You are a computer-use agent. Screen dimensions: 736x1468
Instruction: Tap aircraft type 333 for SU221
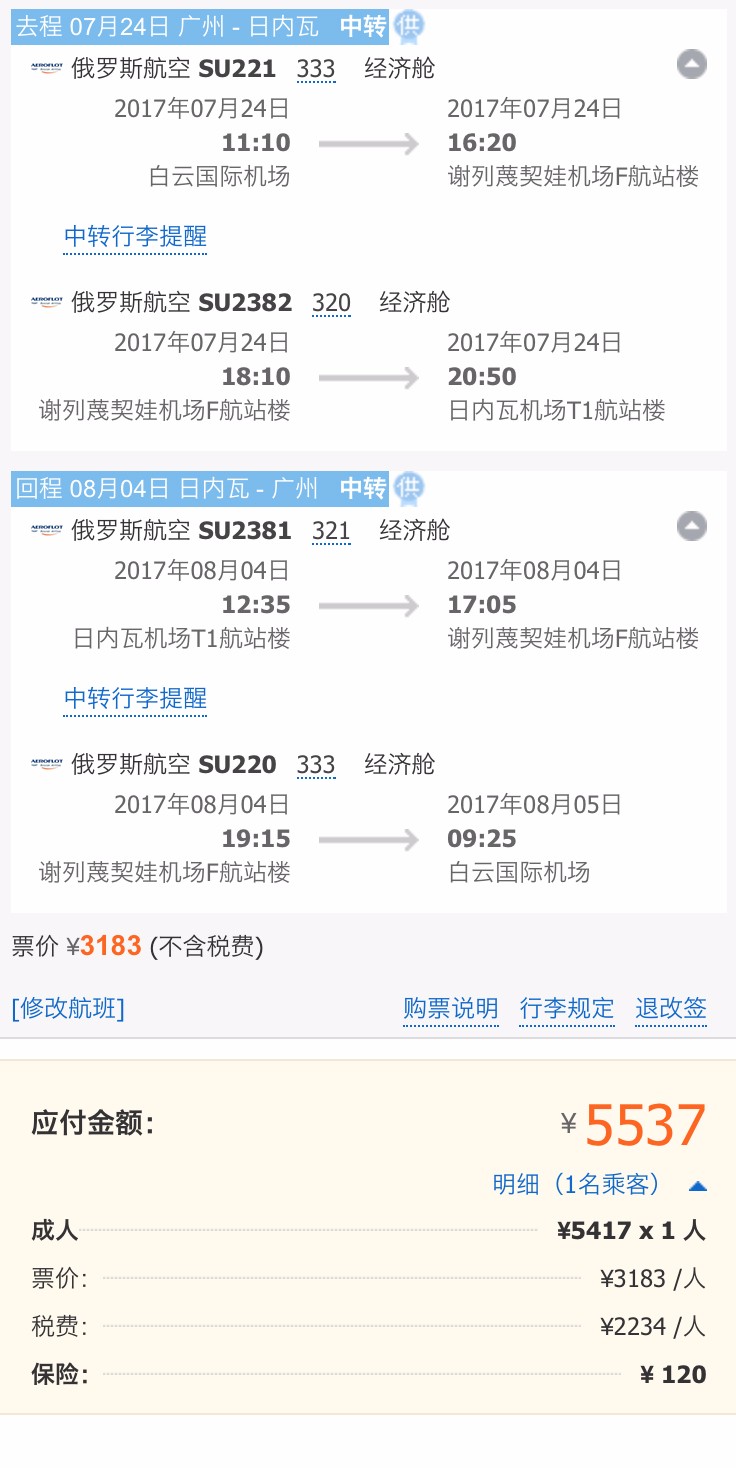point(316,69)
